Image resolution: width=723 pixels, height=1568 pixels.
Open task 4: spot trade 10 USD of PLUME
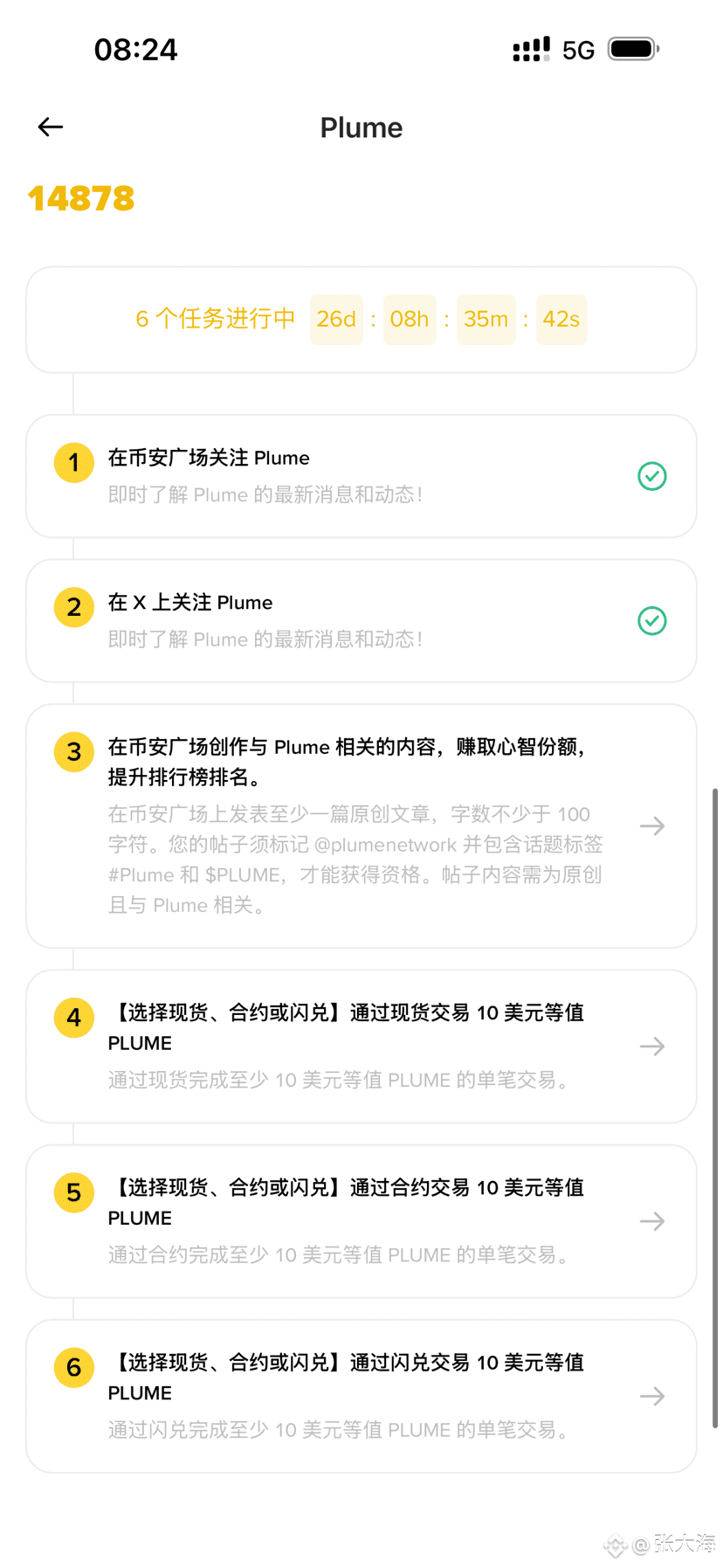(x=361, y=1046)
